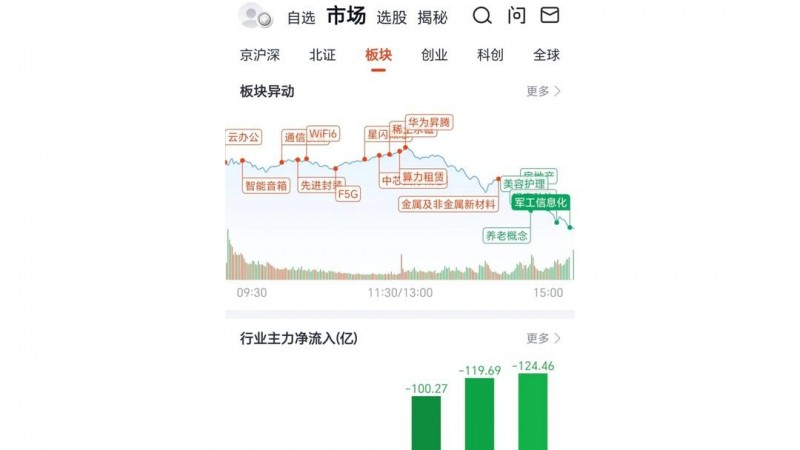The height and width of the screenshot is (450, 800).
Task: Select the 创业 sub-tab
Action: tap(434, 55)
